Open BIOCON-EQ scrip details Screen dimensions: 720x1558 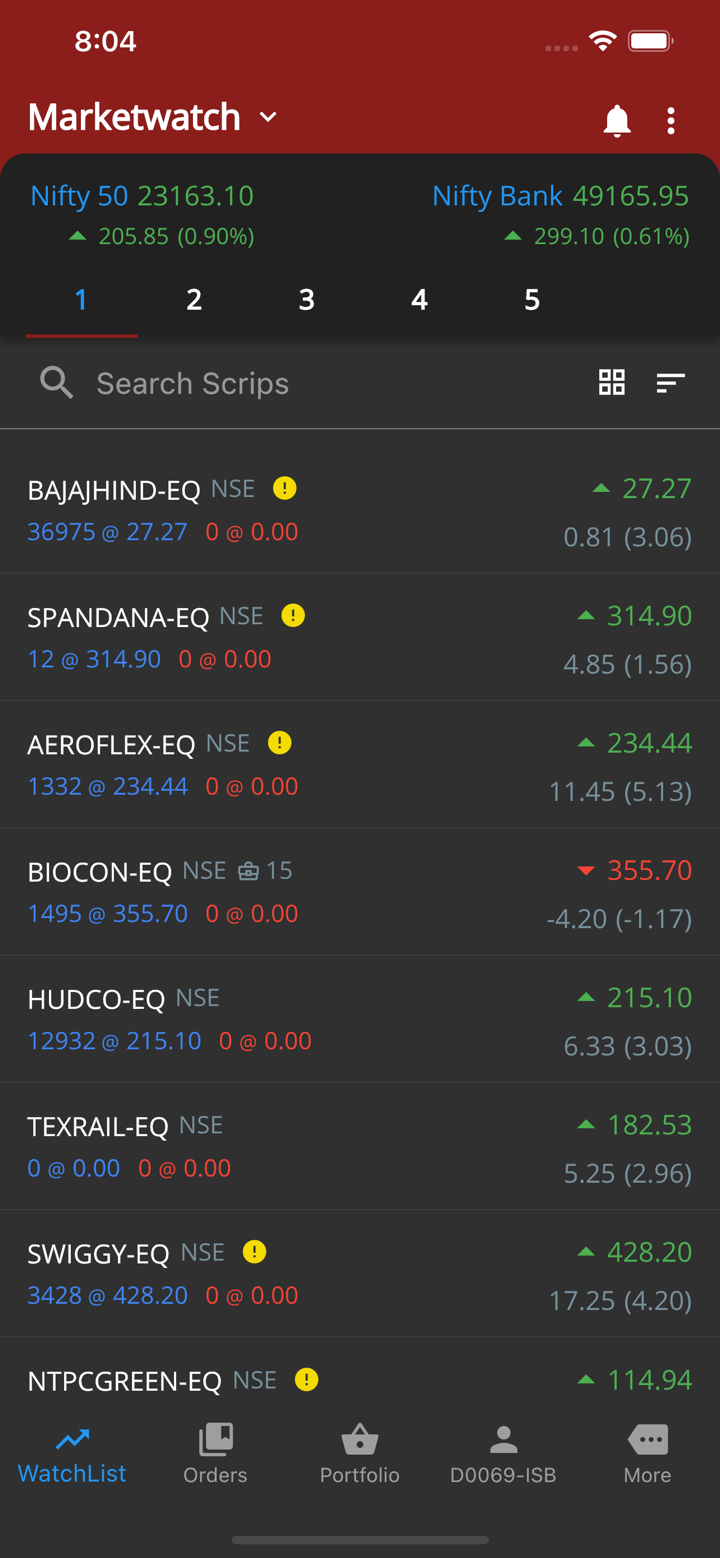tap(360, 892)
